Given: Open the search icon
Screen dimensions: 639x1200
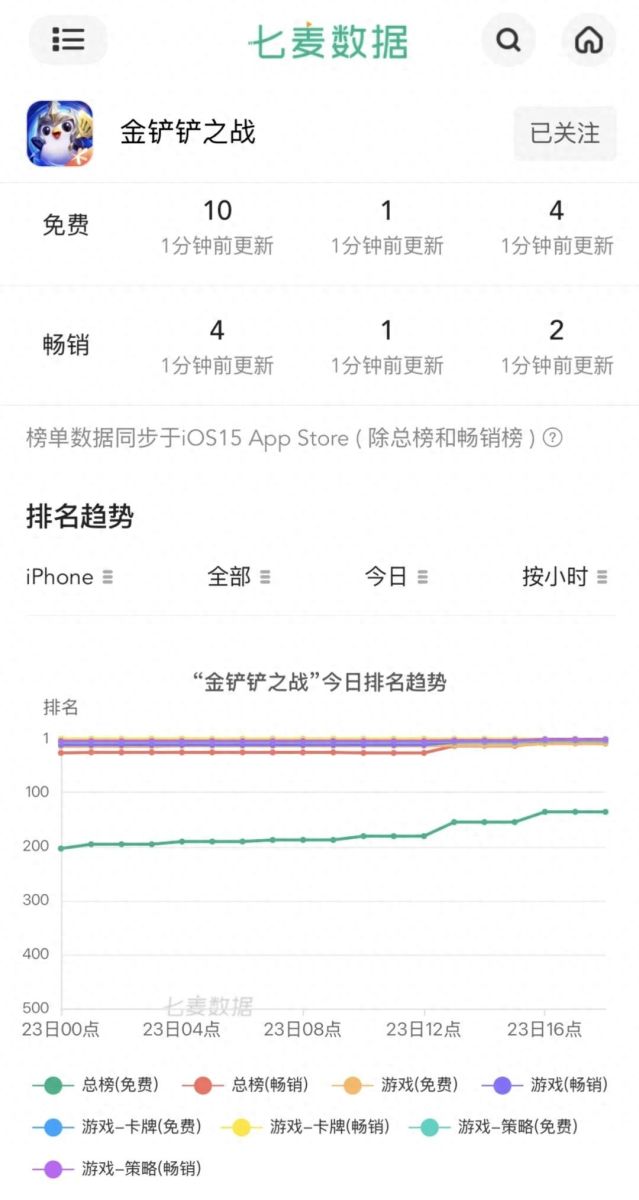Looking at the screenshot, I should [509, 41].
